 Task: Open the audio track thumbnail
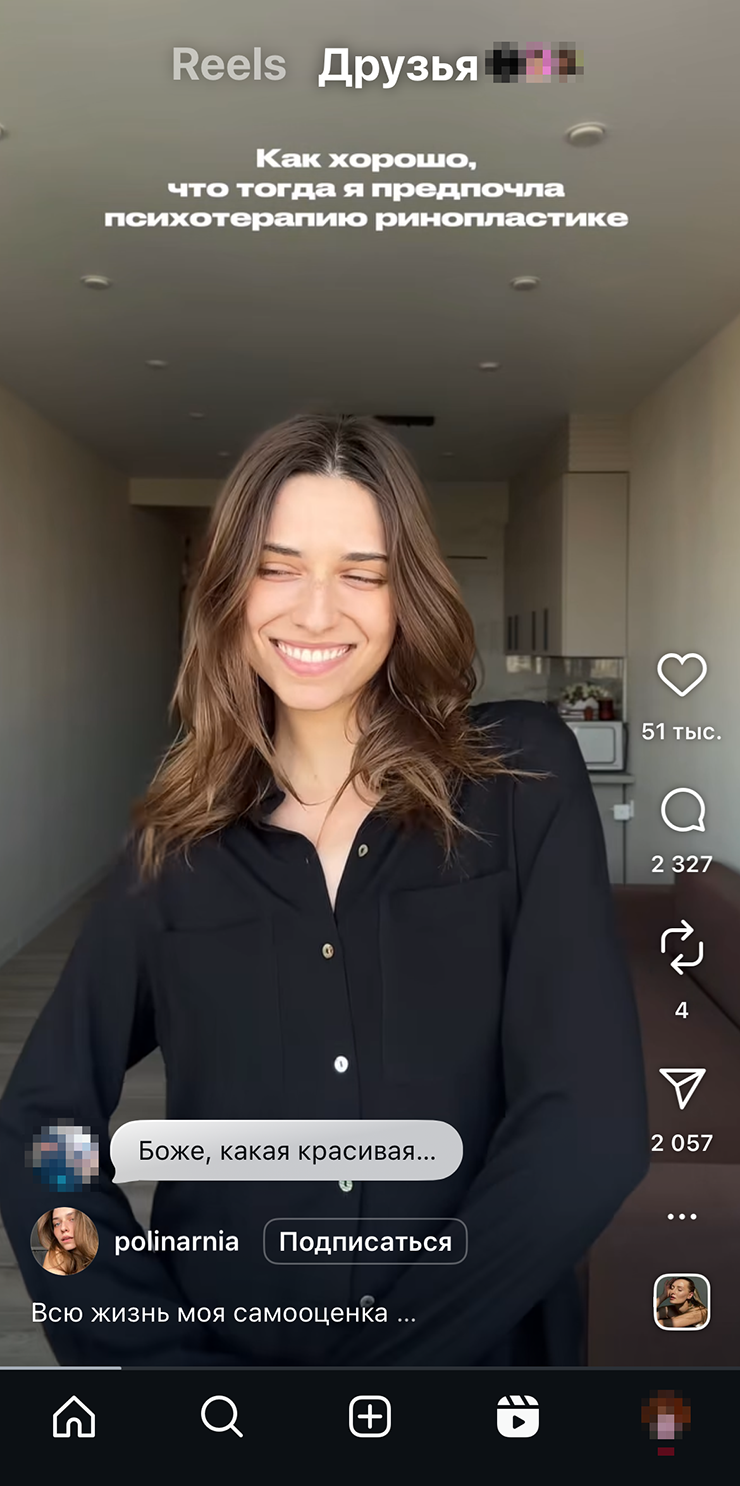682,1302
